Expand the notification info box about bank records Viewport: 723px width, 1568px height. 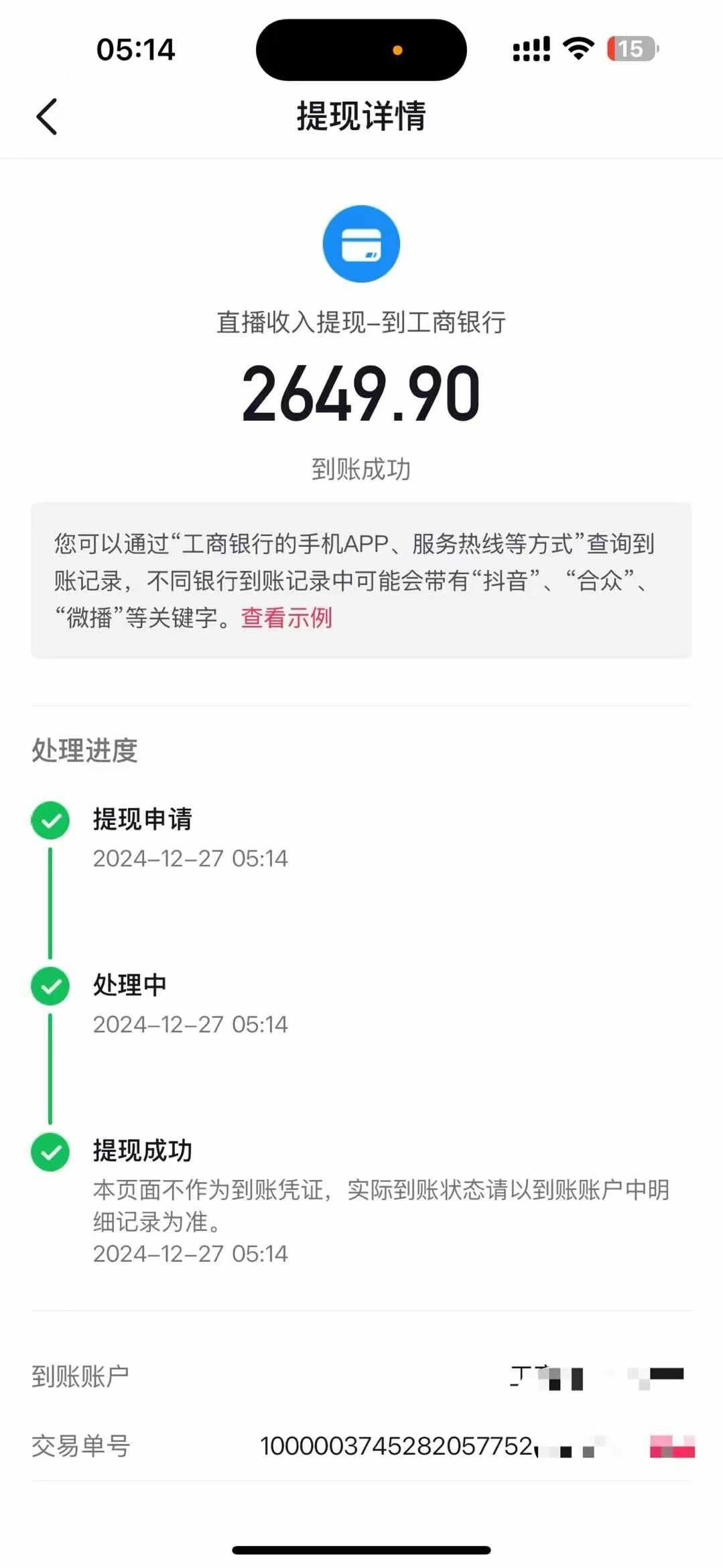(x=361, y=580)
